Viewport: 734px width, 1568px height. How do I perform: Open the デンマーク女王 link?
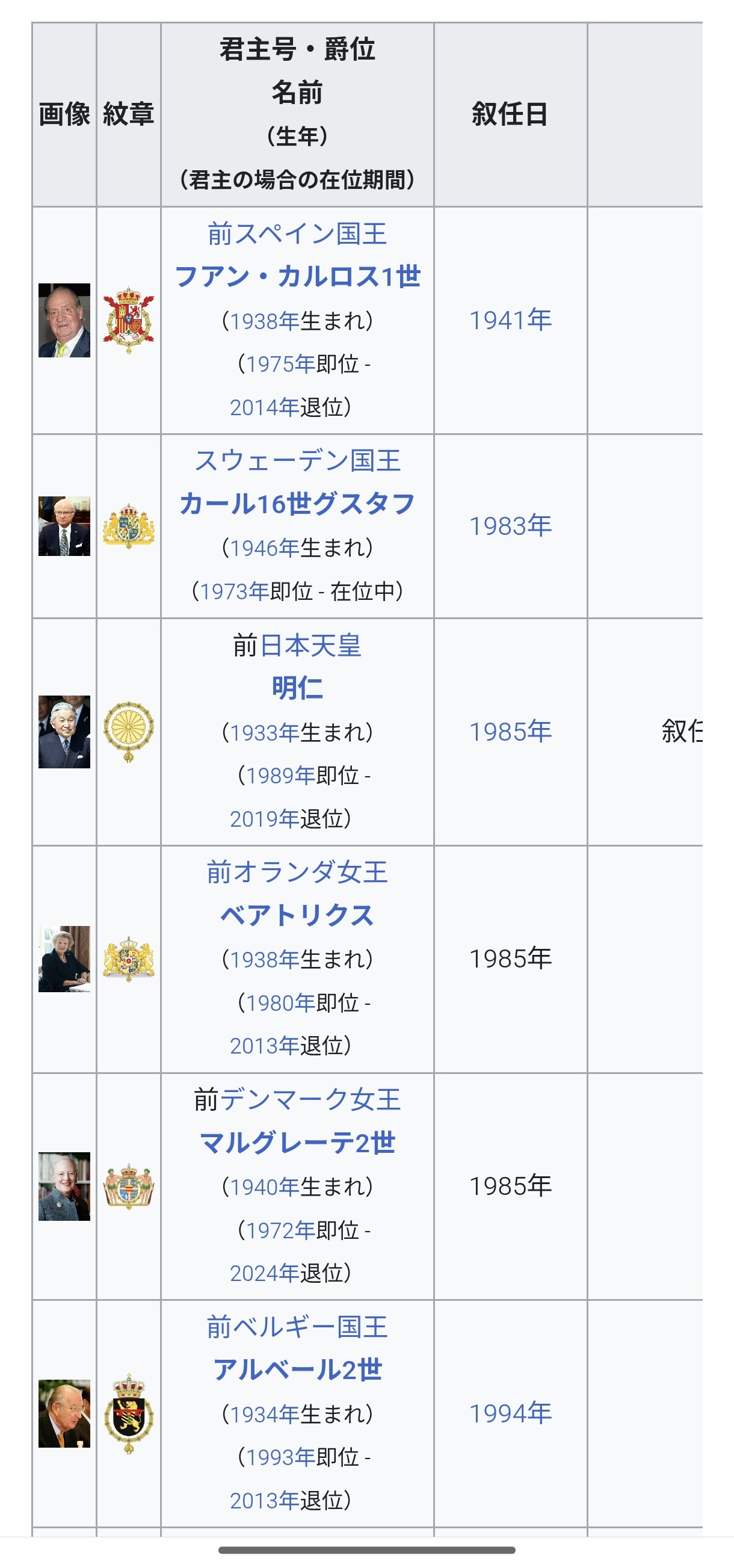click(310, 1099)
